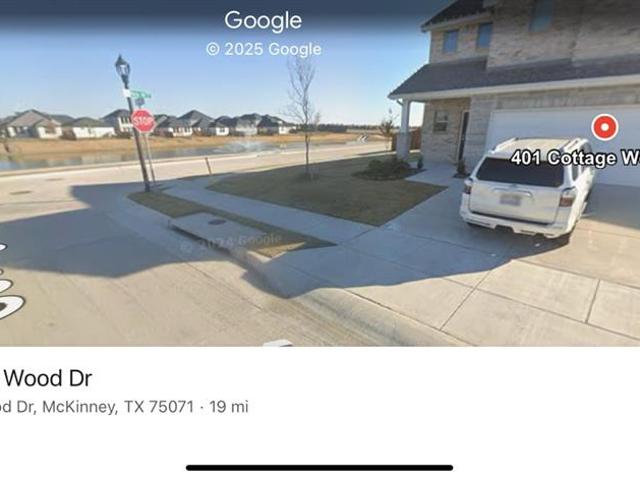Tap the street navigation arrow on the road

click(8, 290)
